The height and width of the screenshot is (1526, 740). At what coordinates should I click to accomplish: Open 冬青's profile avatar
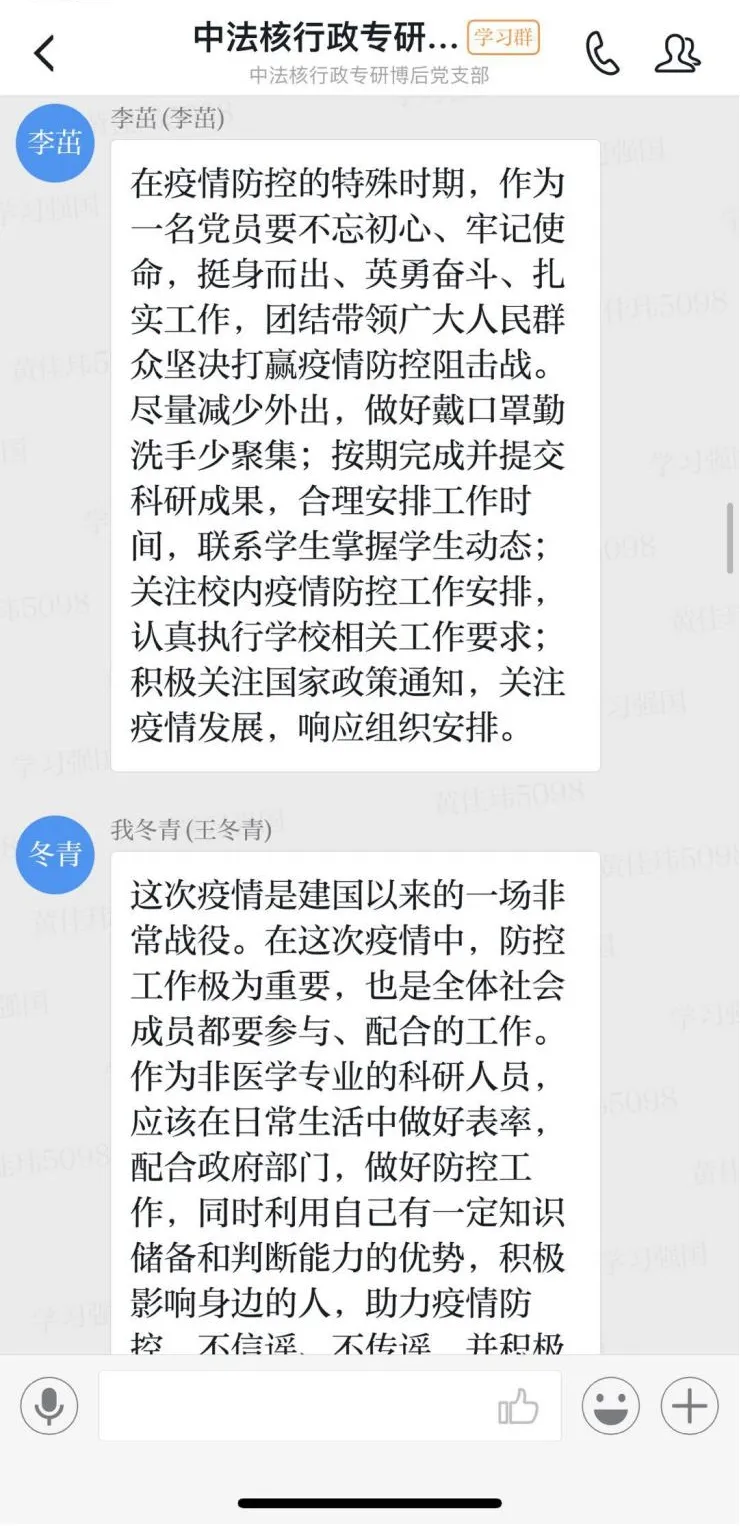coord(55,855)
